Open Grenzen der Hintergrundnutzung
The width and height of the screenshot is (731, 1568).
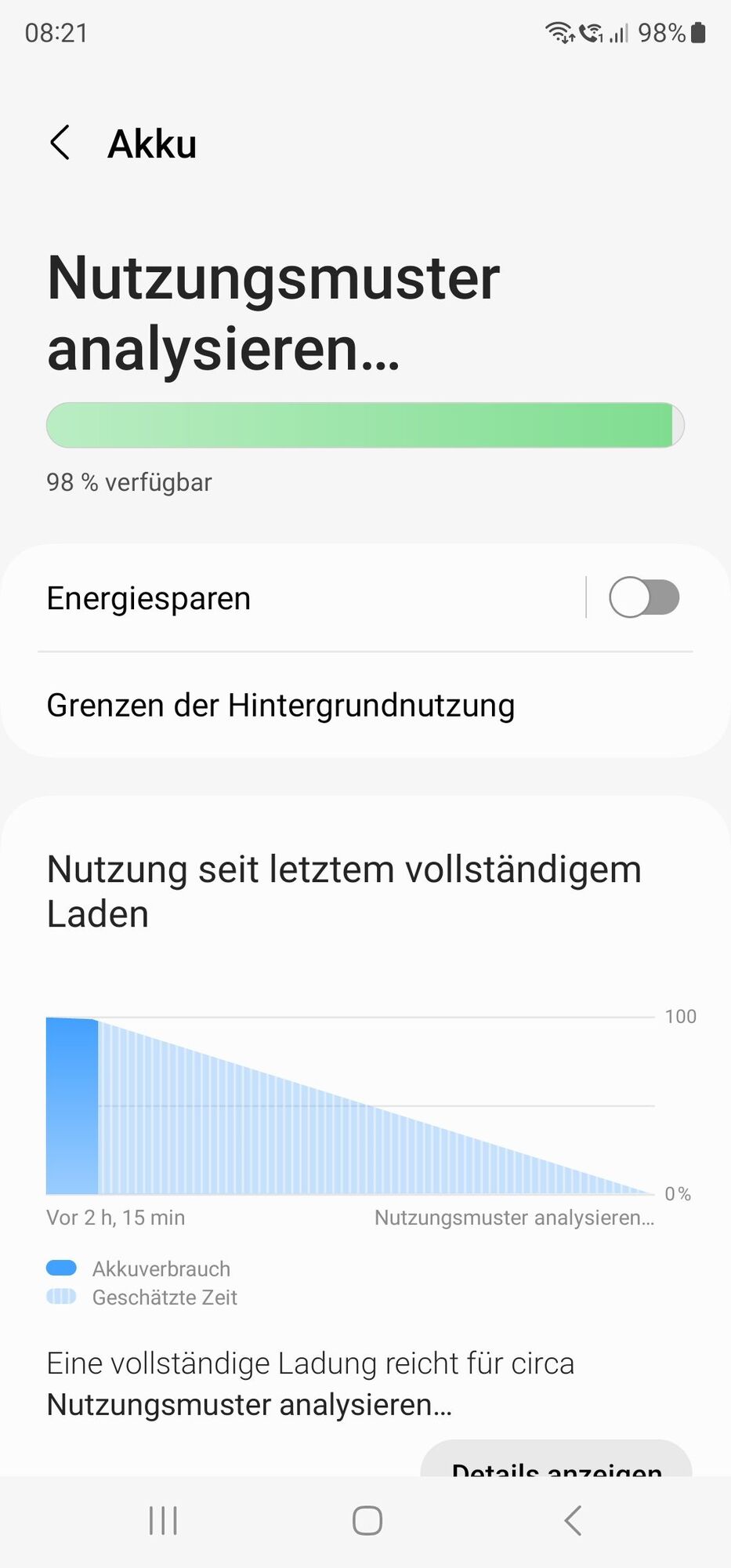280,706
